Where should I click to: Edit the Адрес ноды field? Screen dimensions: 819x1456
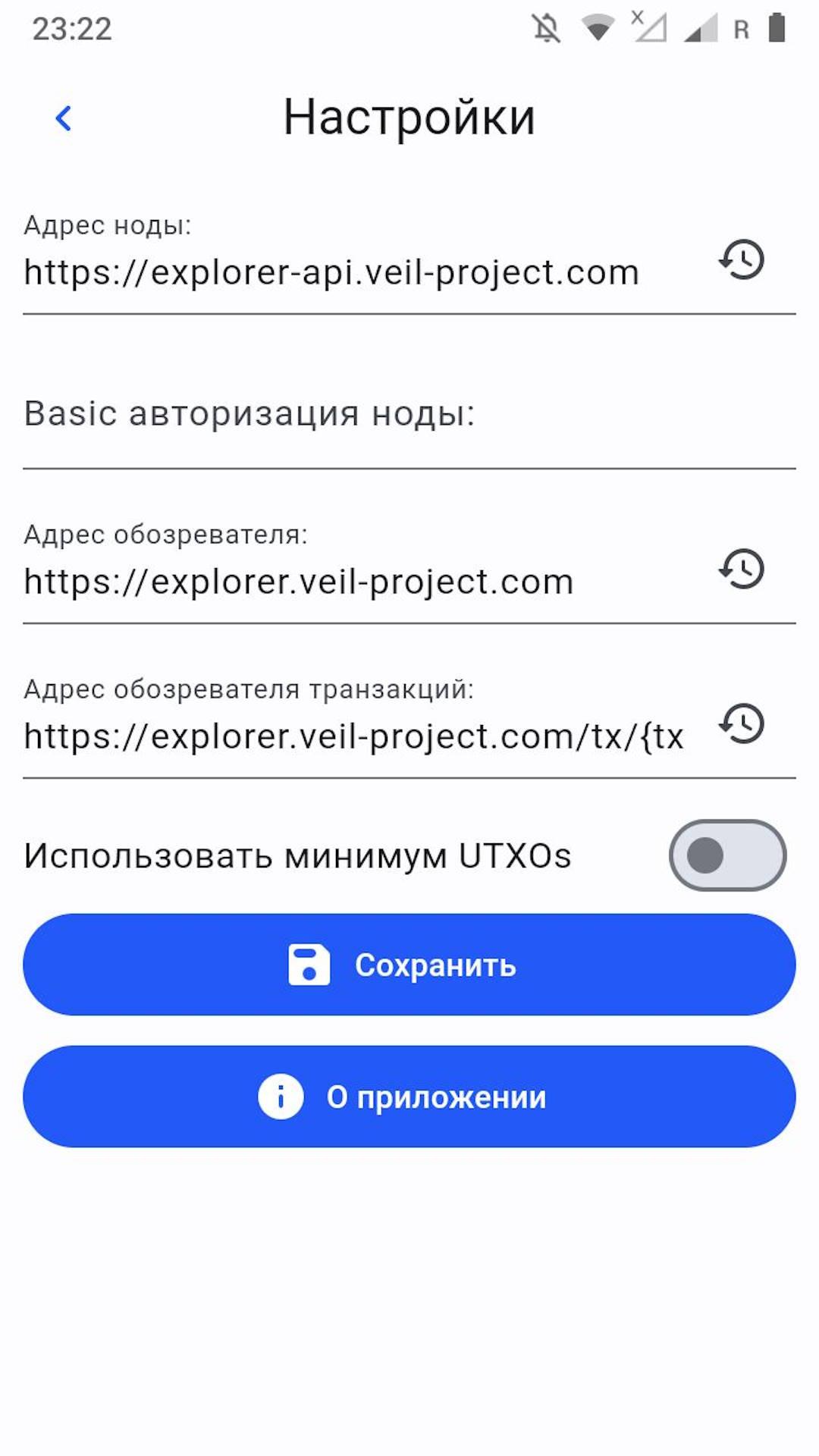click(x=331, y=273)
